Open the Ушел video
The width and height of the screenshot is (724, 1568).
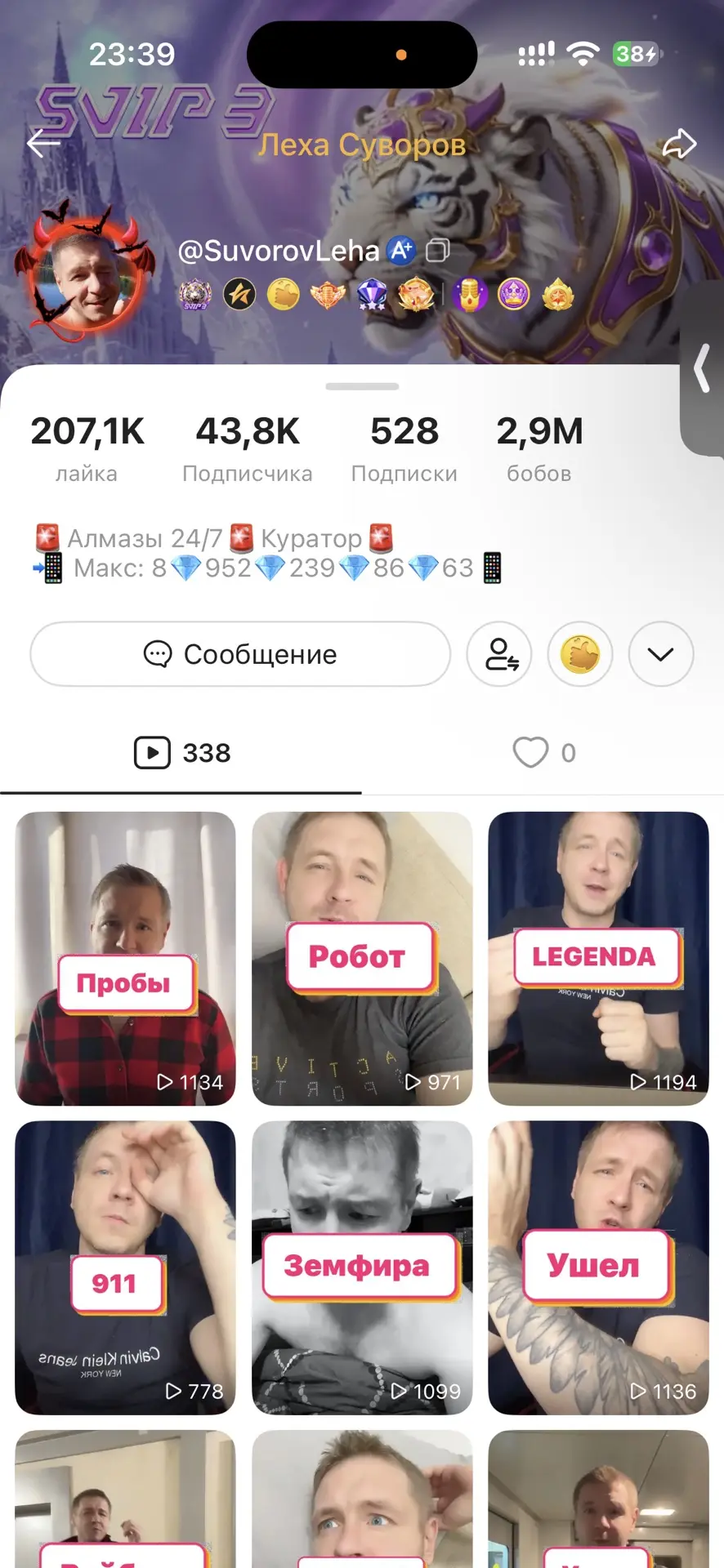598,1267
